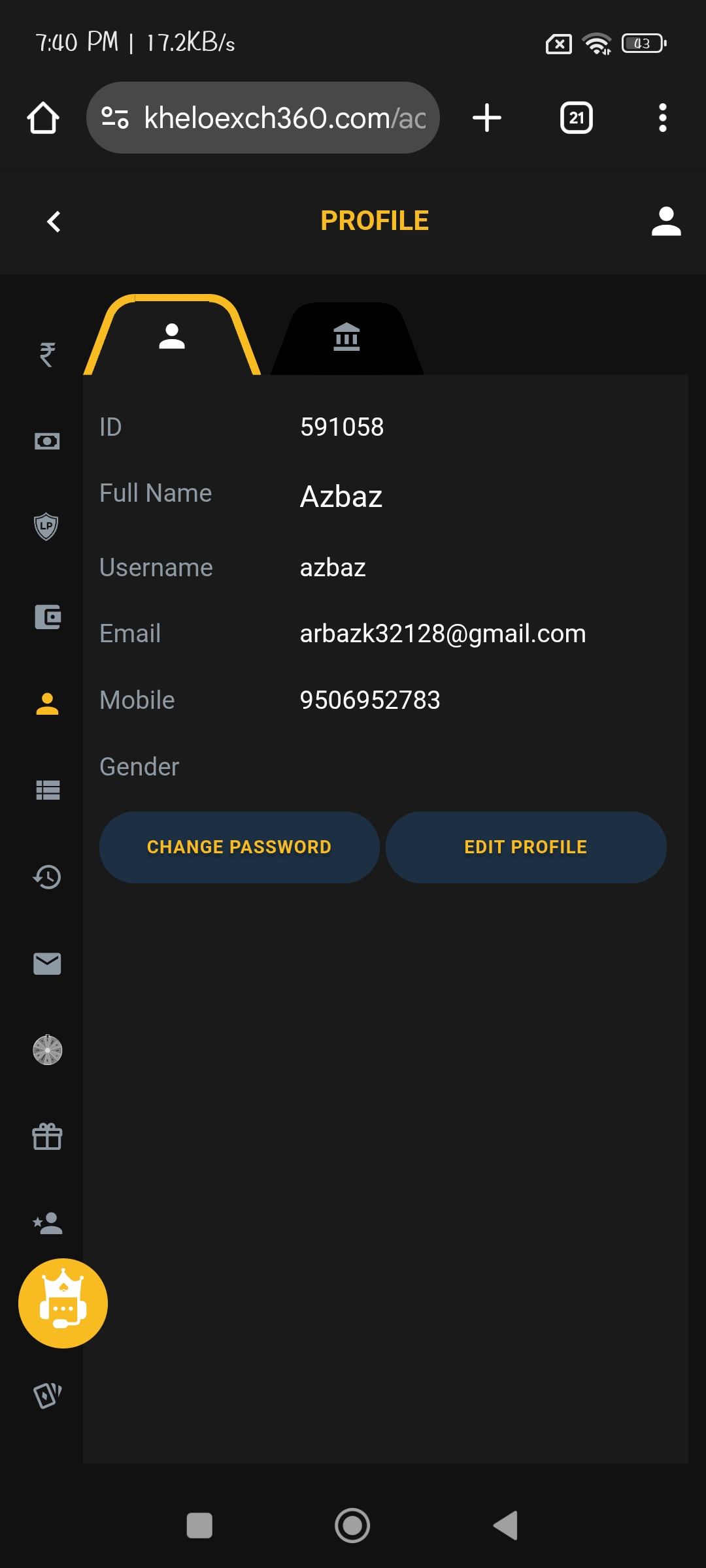Tap the Edit Profile button
Screen dimensions: 706x1568
pyautogui.click(x=526, y=847)
